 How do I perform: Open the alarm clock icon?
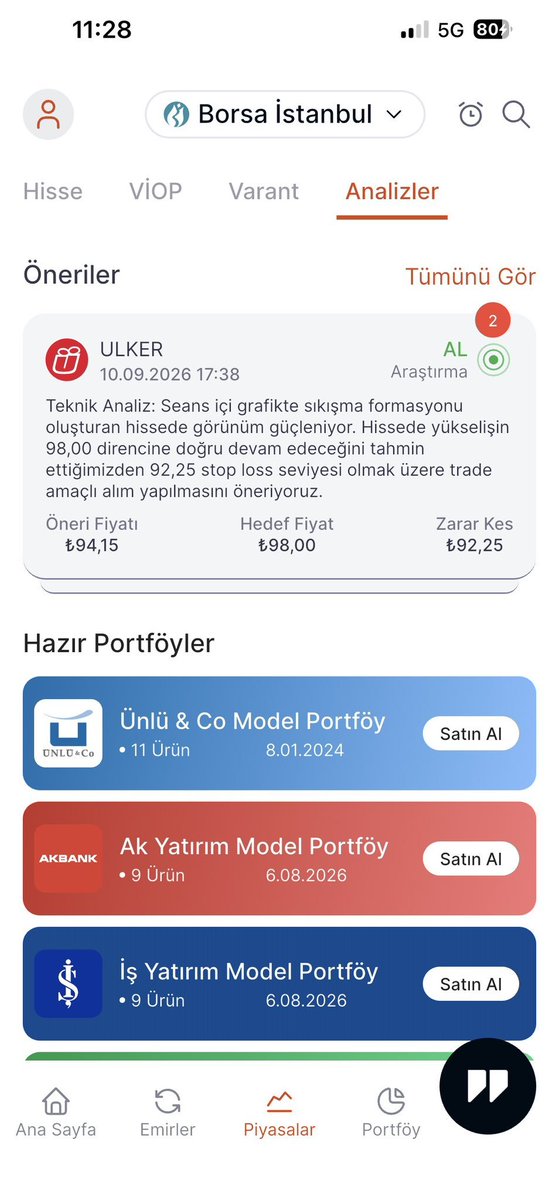click(471, 114)
